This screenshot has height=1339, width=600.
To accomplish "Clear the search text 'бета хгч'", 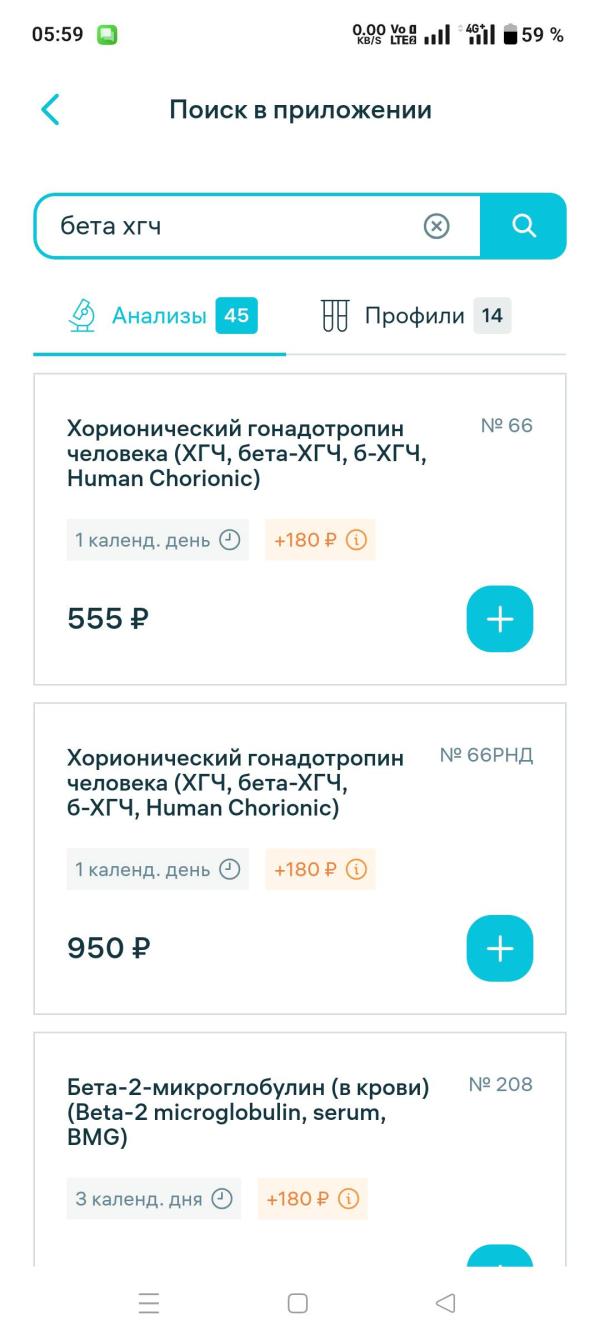I will (x=437, y=226).
